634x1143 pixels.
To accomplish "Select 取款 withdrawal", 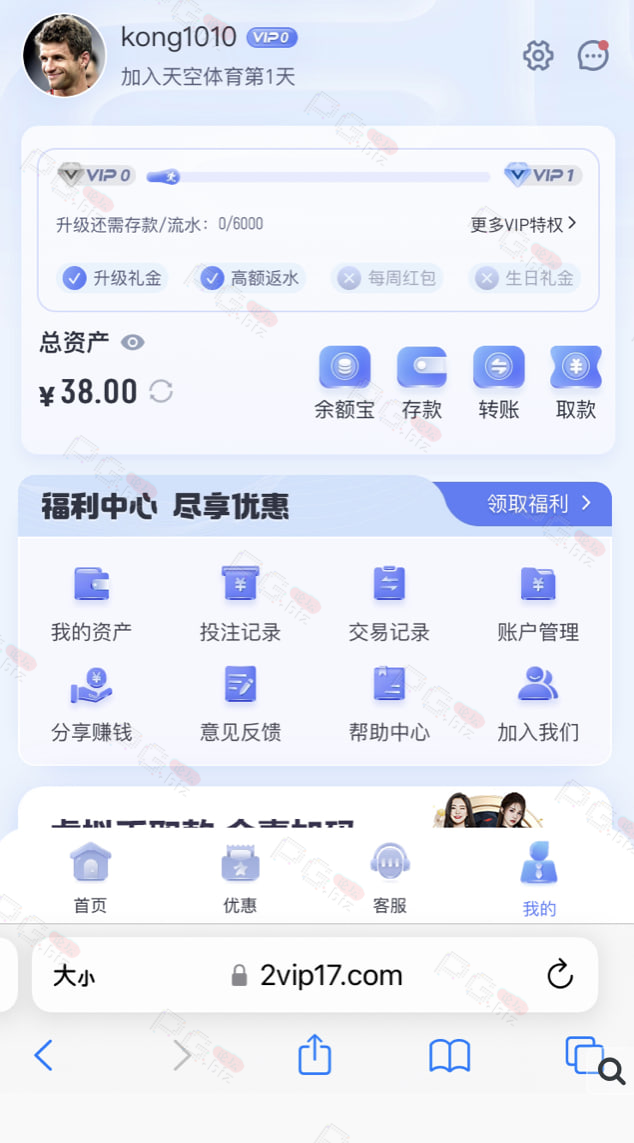I will point(576,383).
